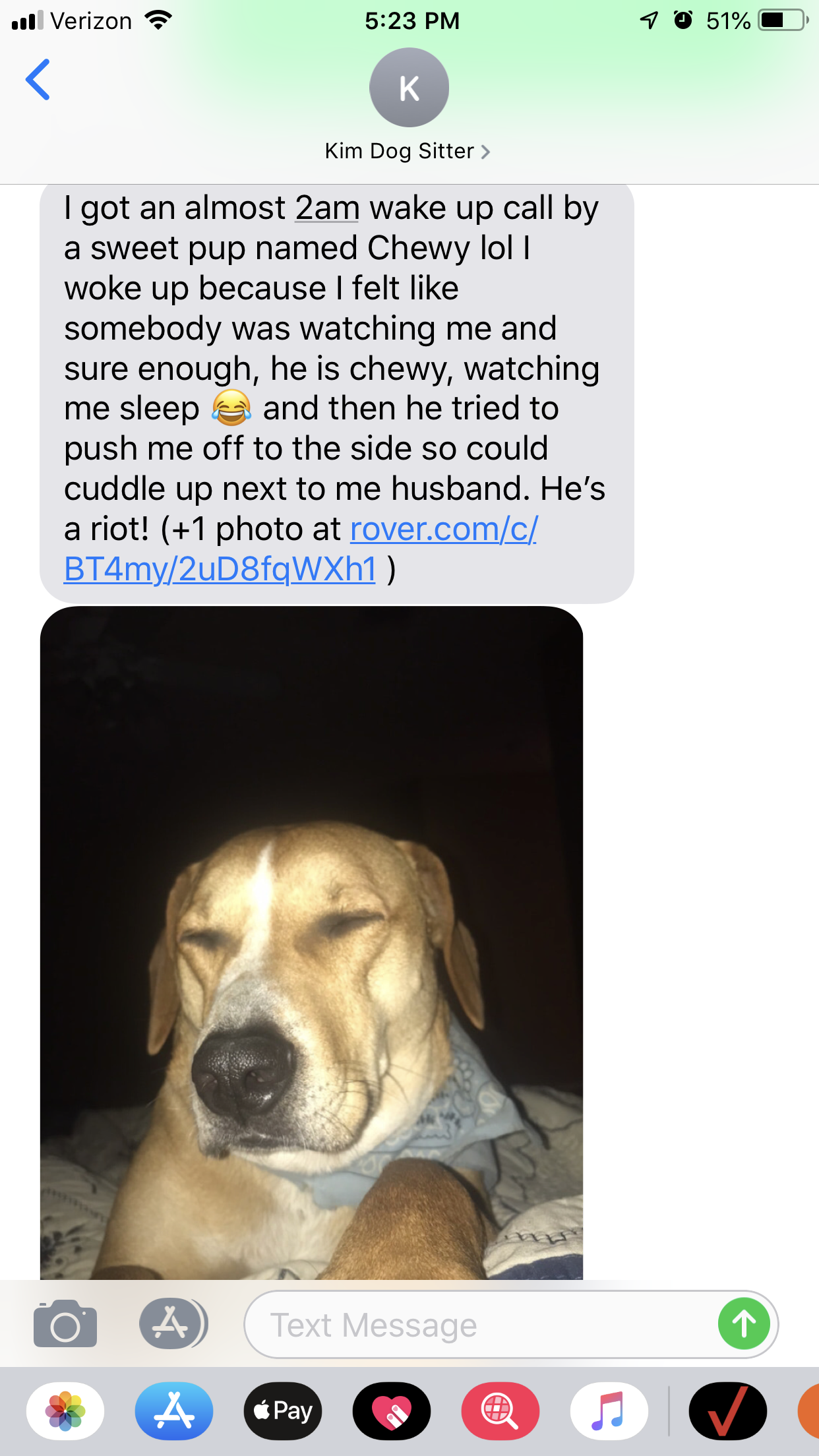The width and height of the screenshot is (819, 1456).
Task: Open the Verizon checkmark app
Action: 727,1411
